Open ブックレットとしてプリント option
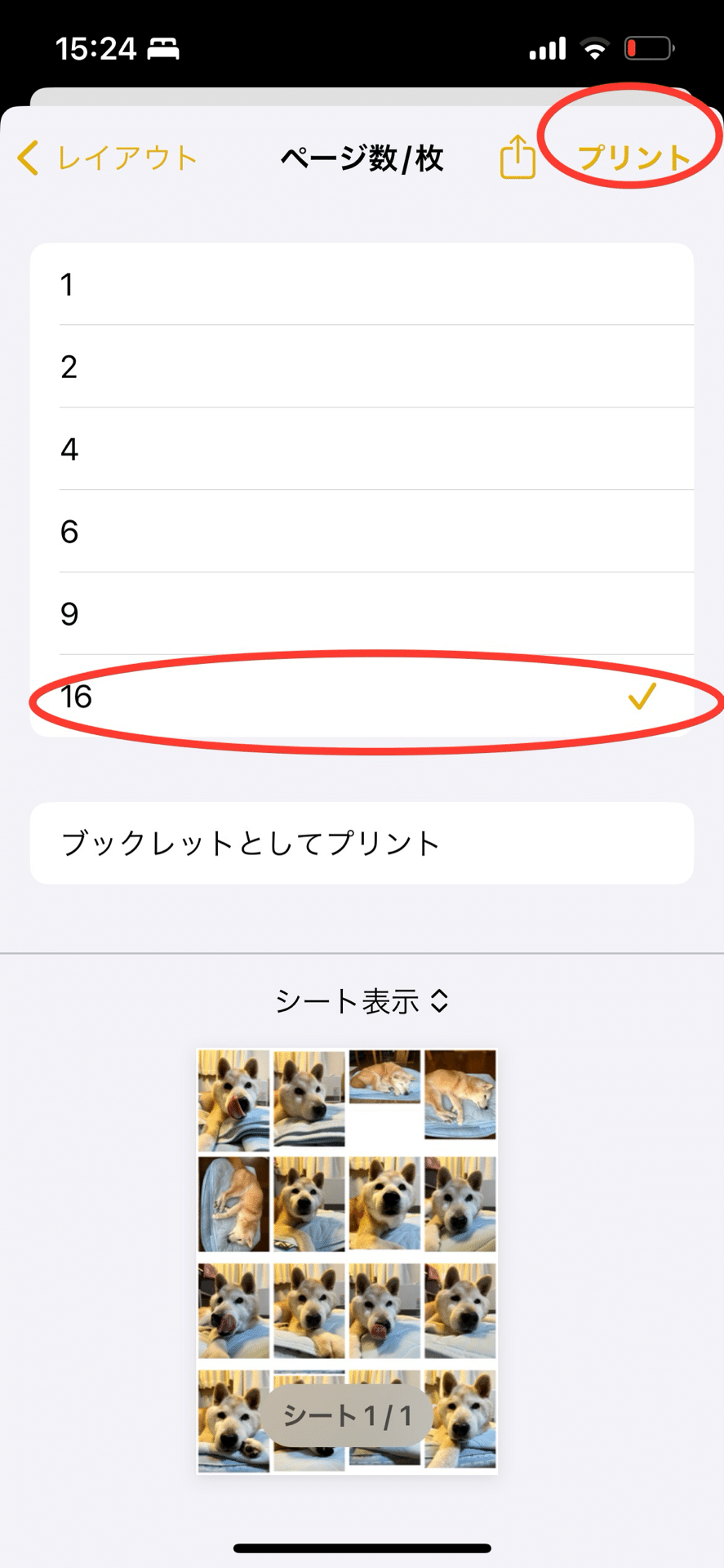Image resolution: width=724 pixels, height=1568 pixels. (362, 843)
